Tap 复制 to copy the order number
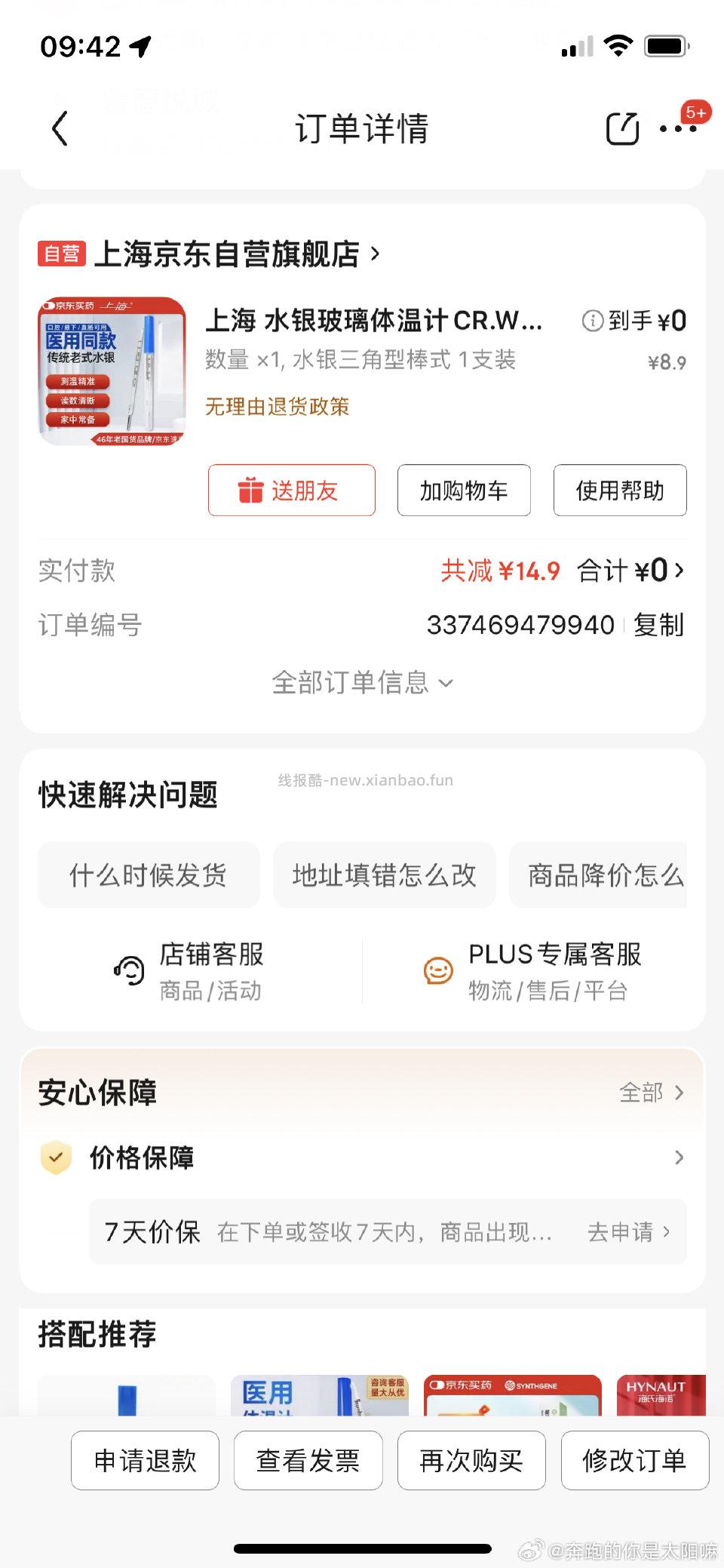 (659, 625)
